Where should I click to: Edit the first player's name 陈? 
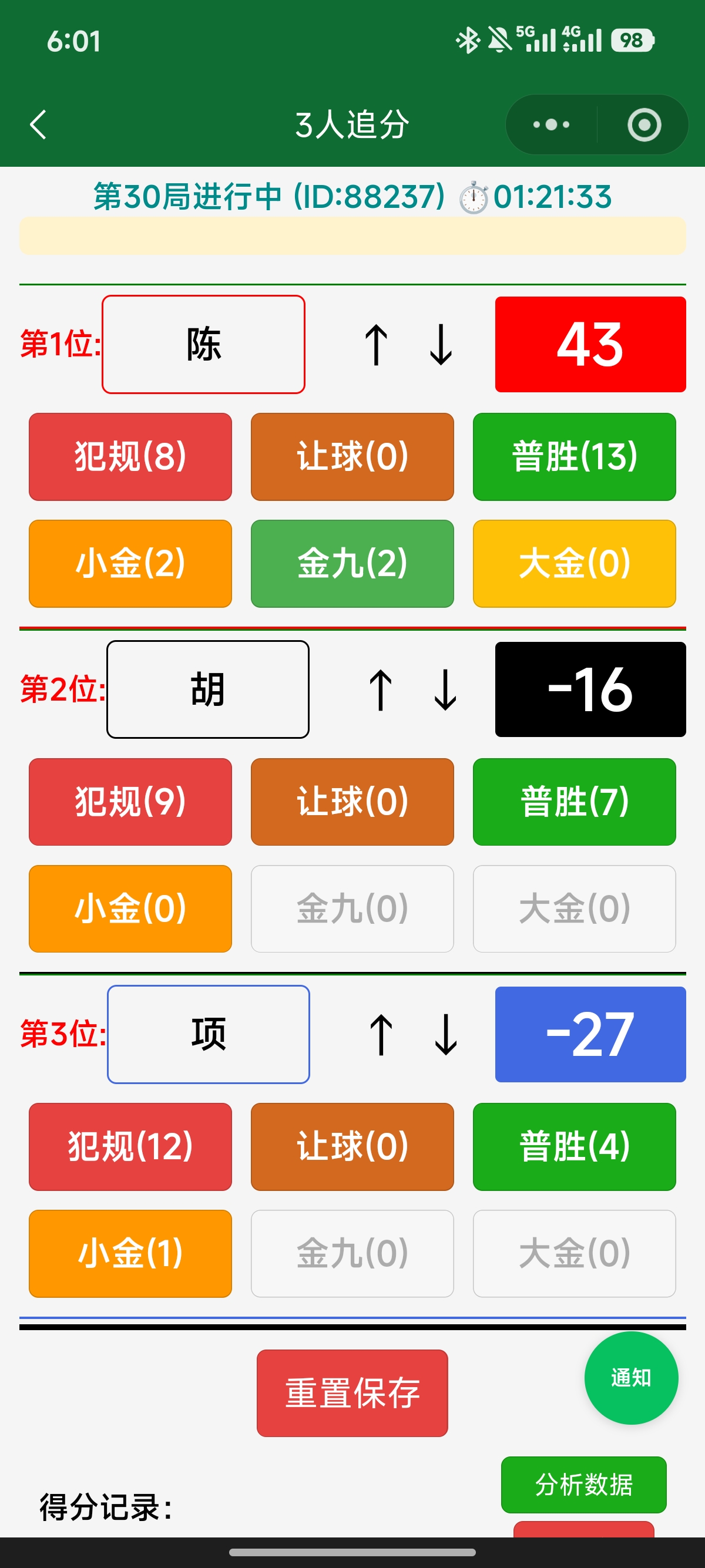(x=203, y=345)
